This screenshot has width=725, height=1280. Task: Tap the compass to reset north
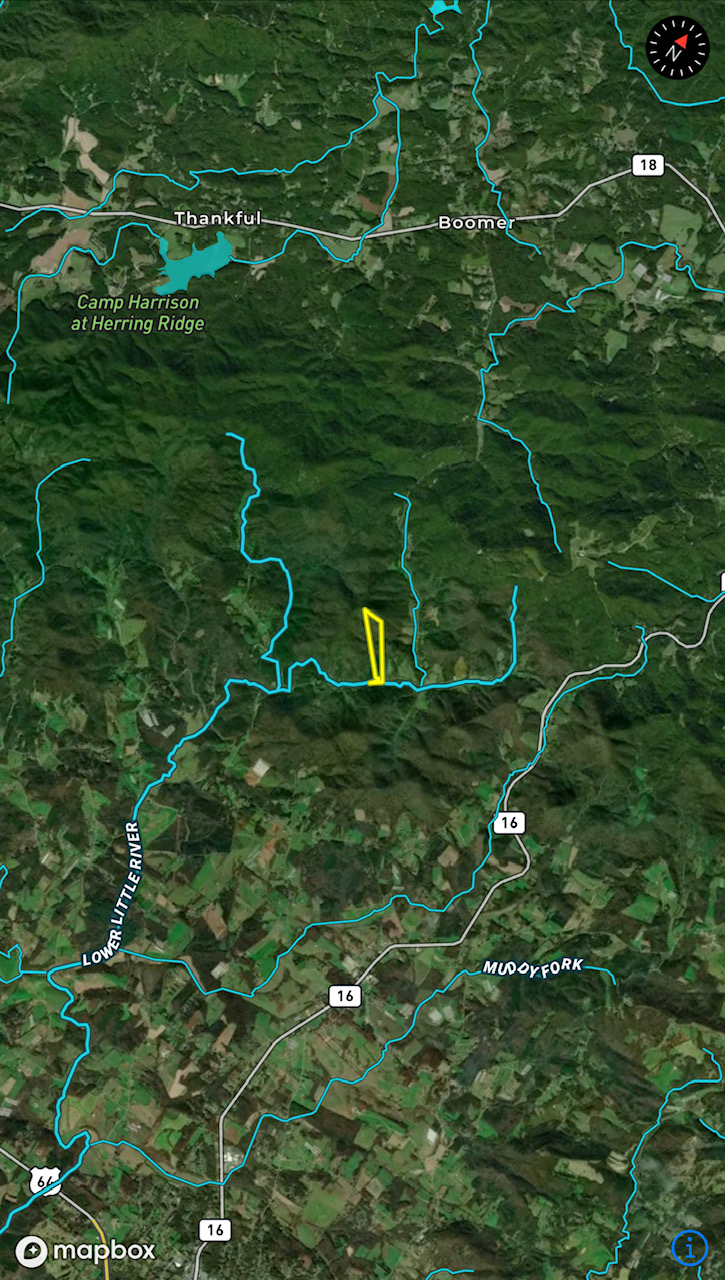click(677, 47)
